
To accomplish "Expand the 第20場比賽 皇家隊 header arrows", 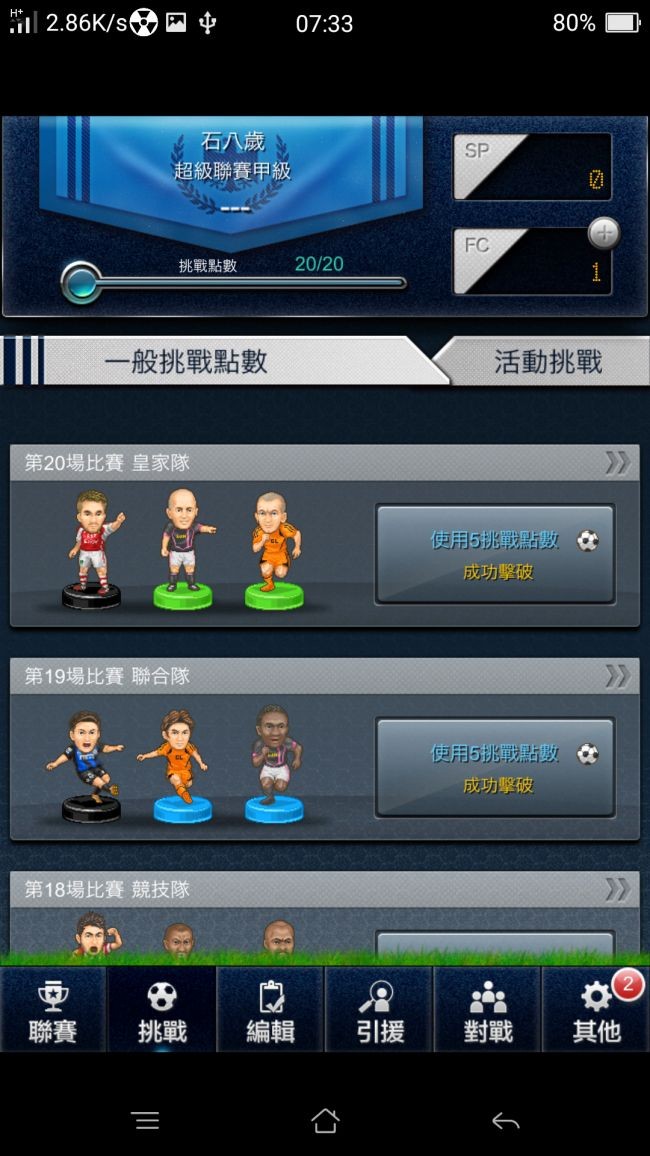I will (x=616, y=462).
